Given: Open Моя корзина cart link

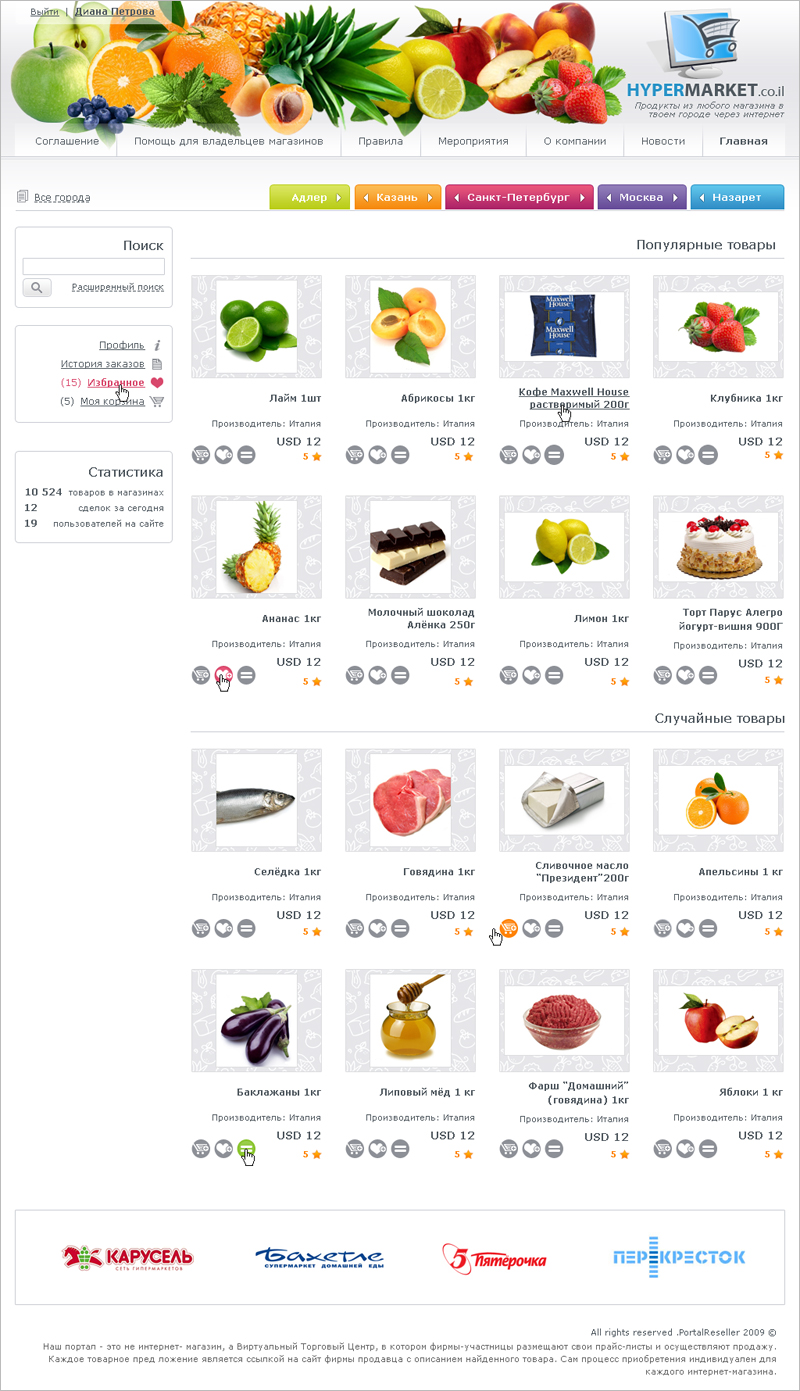Looking at the screenshot, I should [x=112, y=401].
